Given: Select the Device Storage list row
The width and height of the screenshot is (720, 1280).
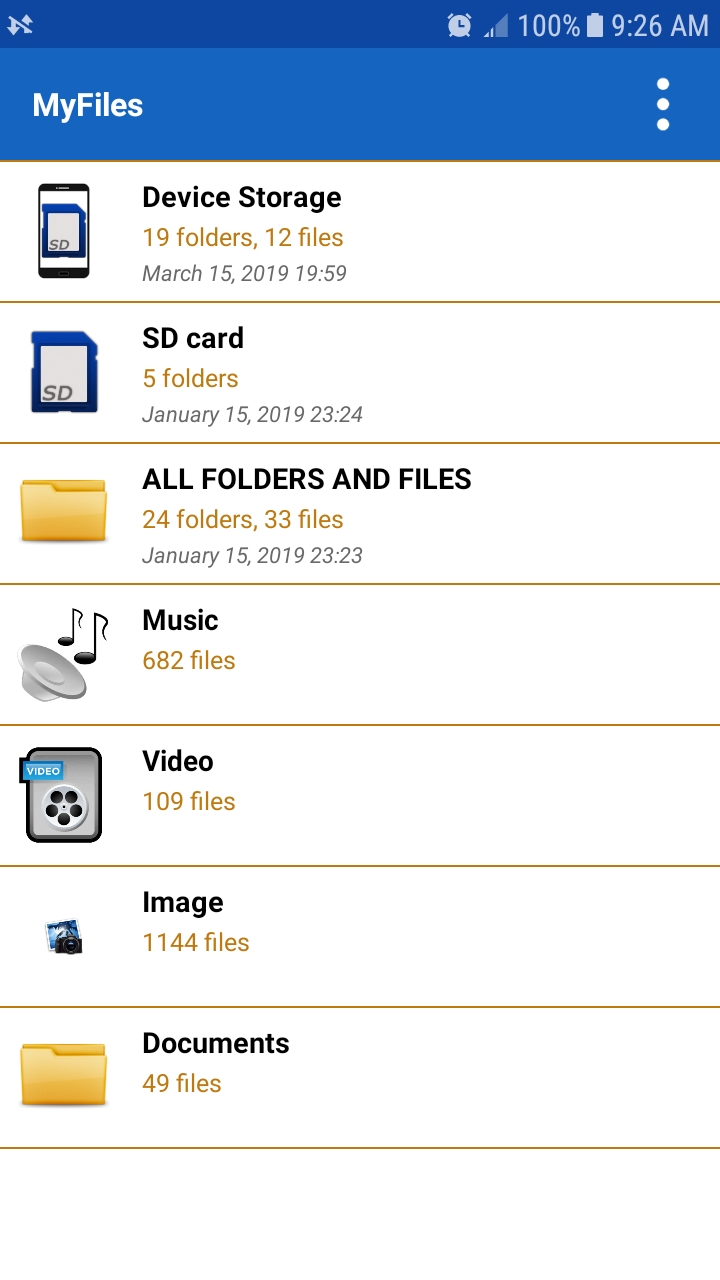Looking at the screenshot, I should tap(360, 230).
